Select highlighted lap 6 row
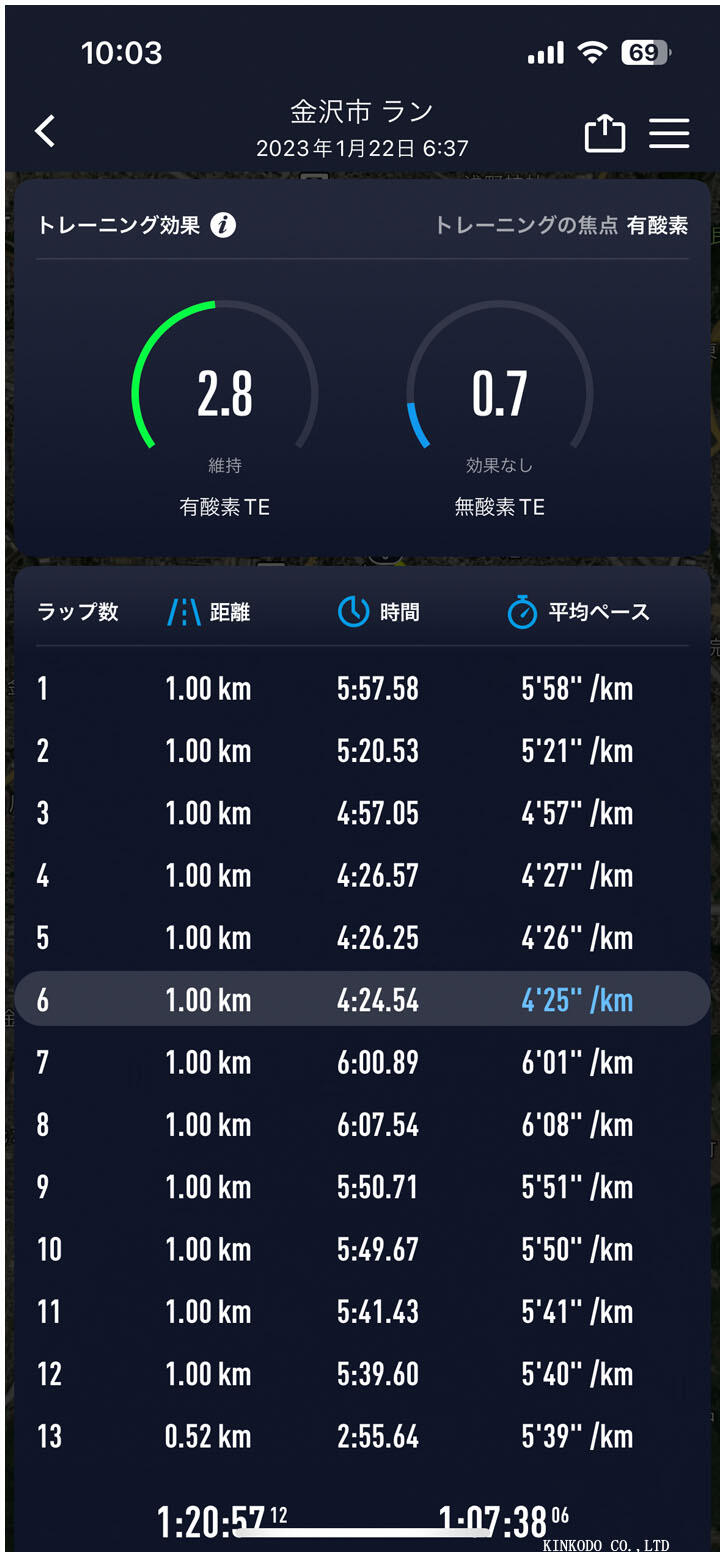 point(362,1000)
